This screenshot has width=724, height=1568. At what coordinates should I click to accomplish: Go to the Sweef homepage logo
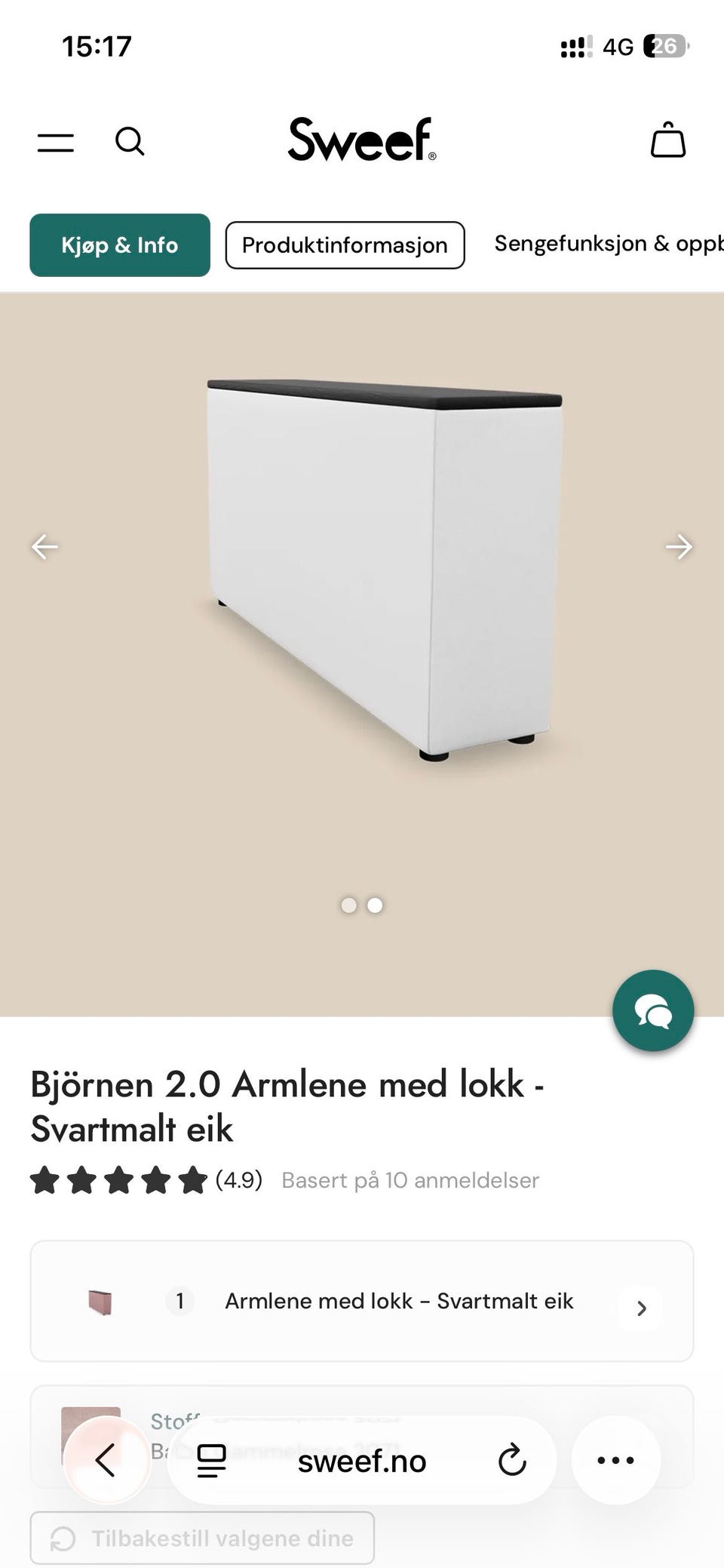pos(362,140)
